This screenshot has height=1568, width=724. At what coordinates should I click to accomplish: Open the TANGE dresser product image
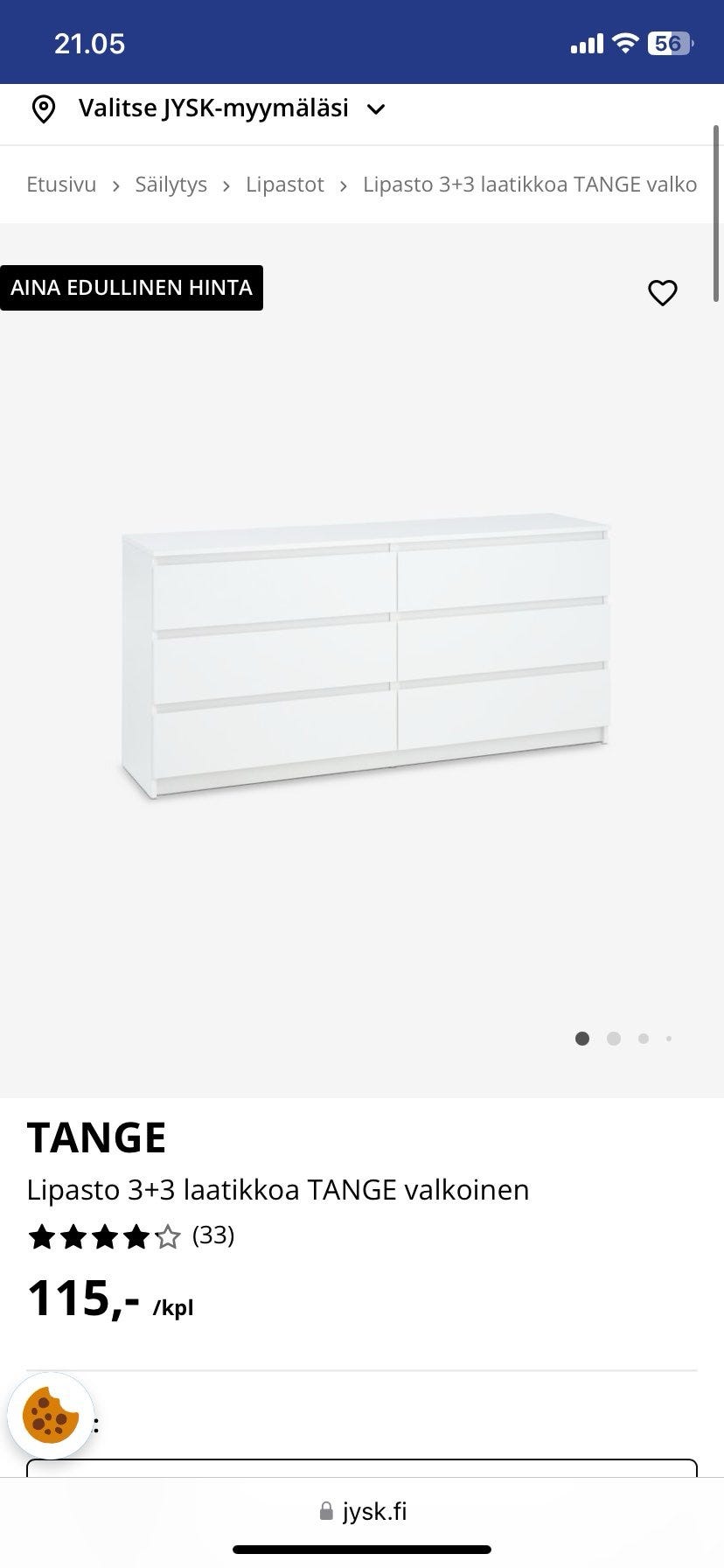pyautogui.click(x=365, y=654)
